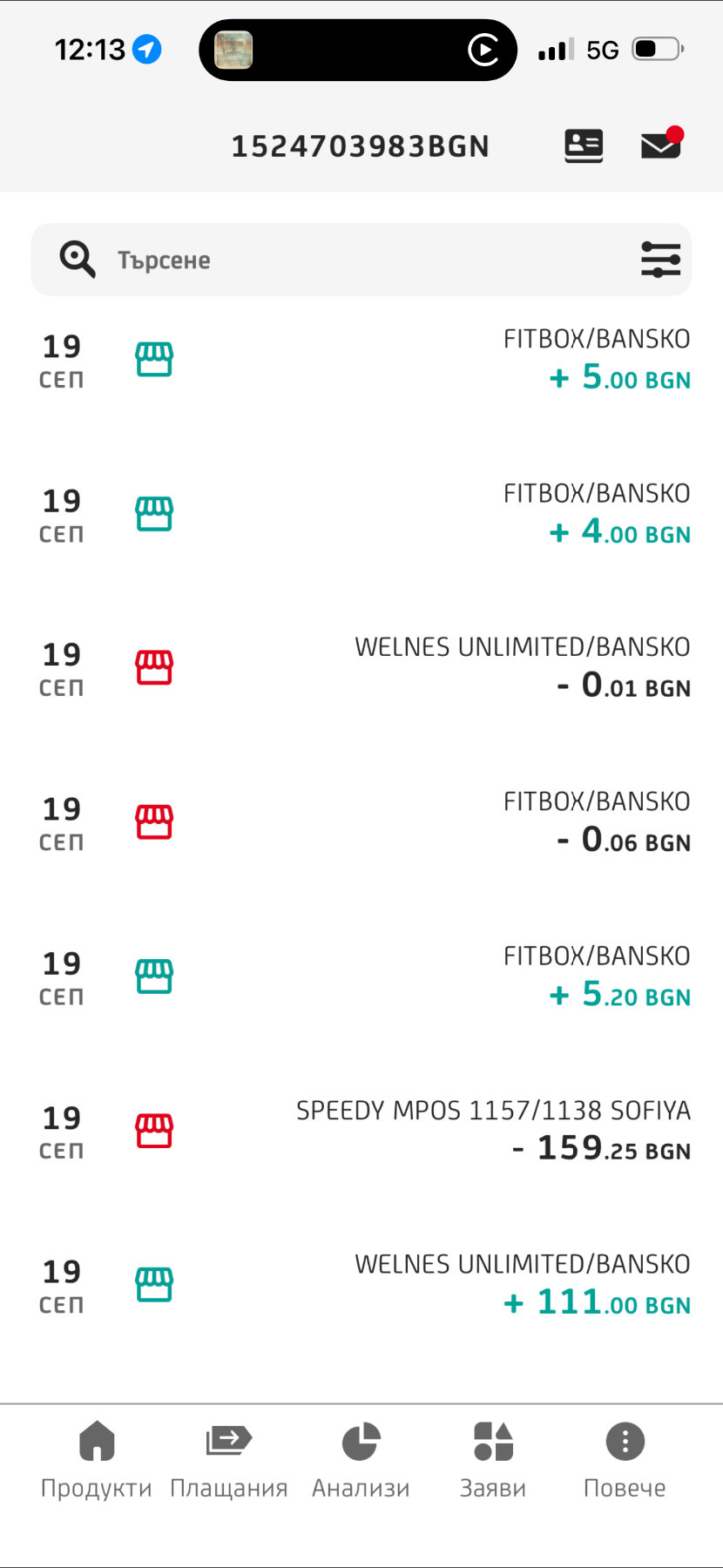Image resolution: width=723 pixels, height=1568 pixels.
Task: Open the mail inbox with red notification badge
Action: (x=659, y=145)
